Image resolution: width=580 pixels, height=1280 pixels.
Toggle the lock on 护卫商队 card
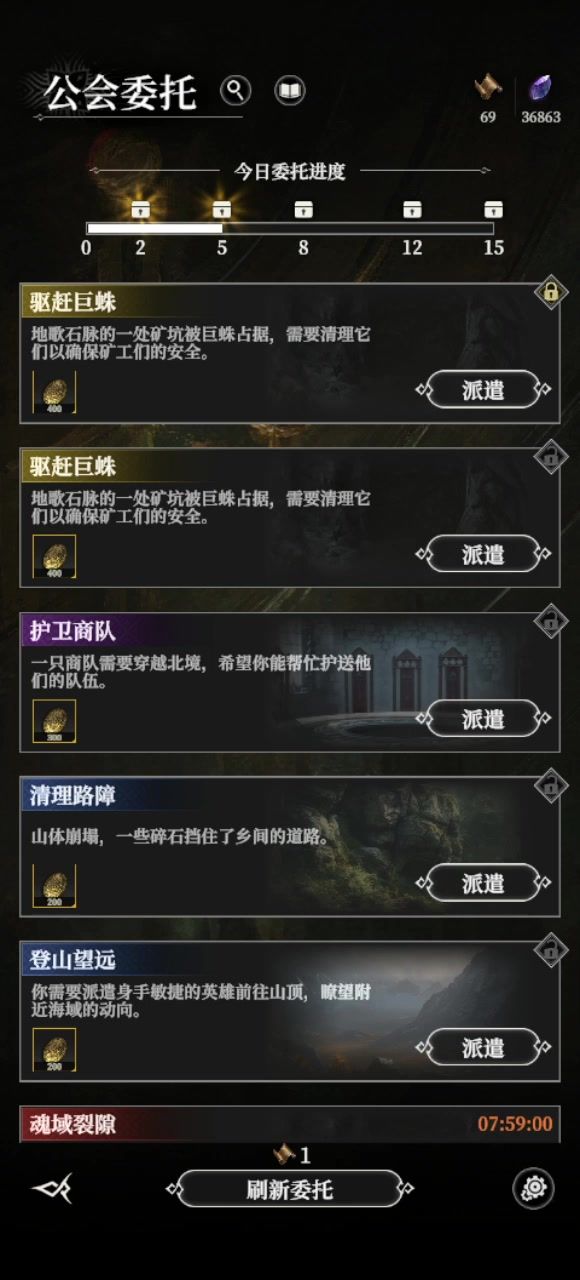click(x=549, y=621)
